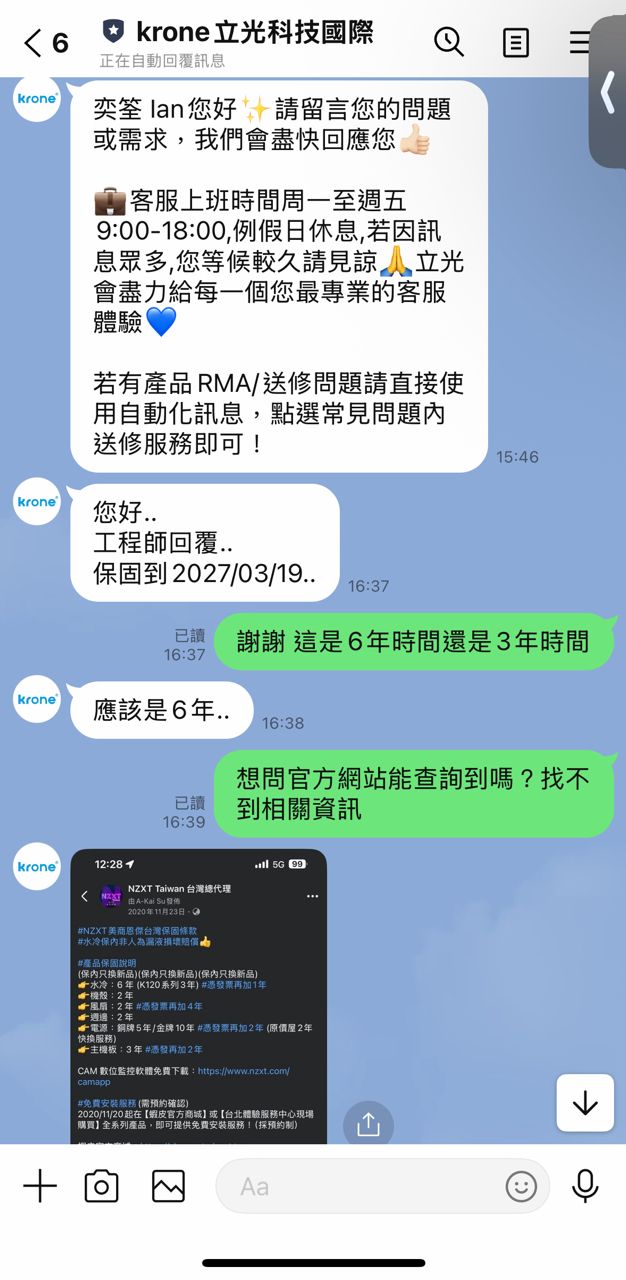626x1280 pixels.
Task: Focus the Aa message input field
Action: 360,1186
